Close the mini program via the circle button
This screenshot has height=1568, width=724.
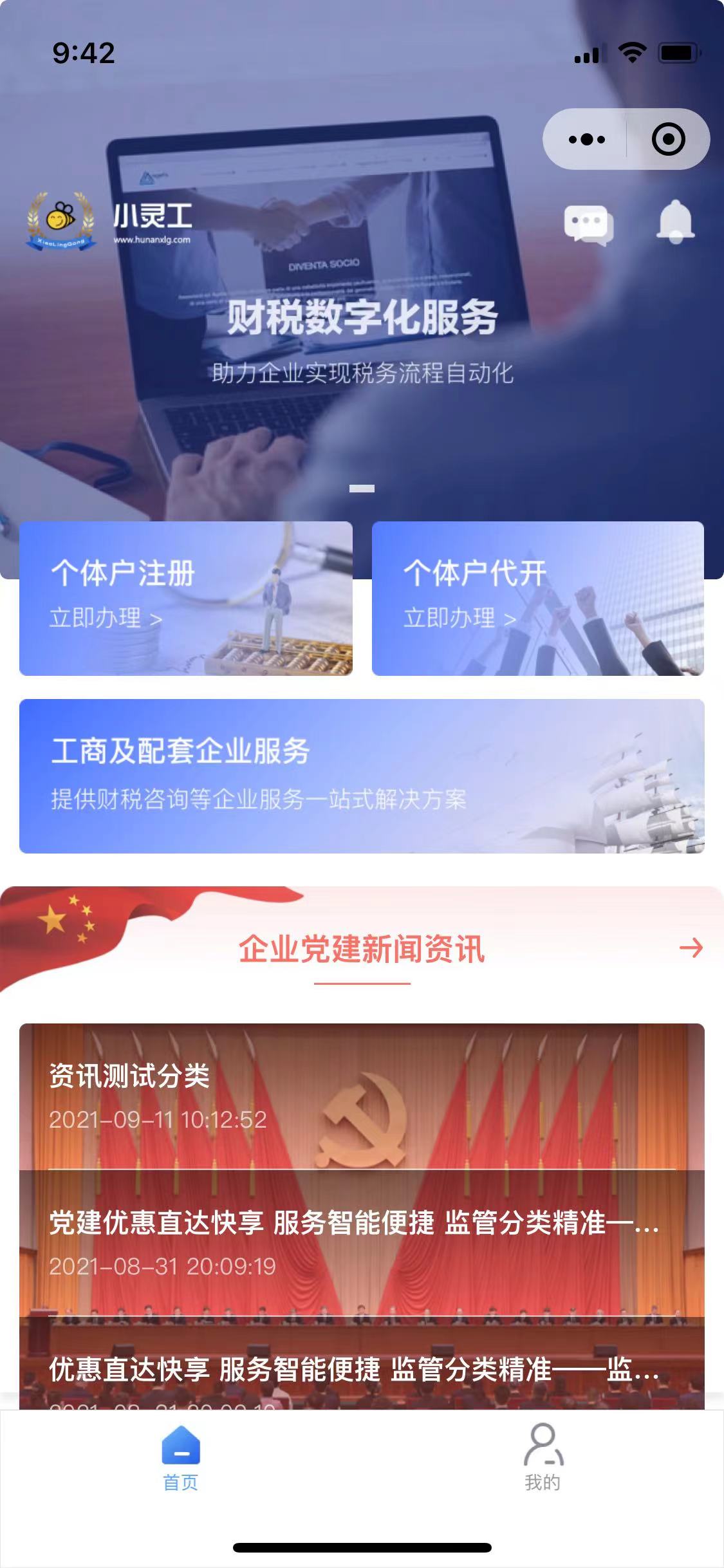point(668,139)
